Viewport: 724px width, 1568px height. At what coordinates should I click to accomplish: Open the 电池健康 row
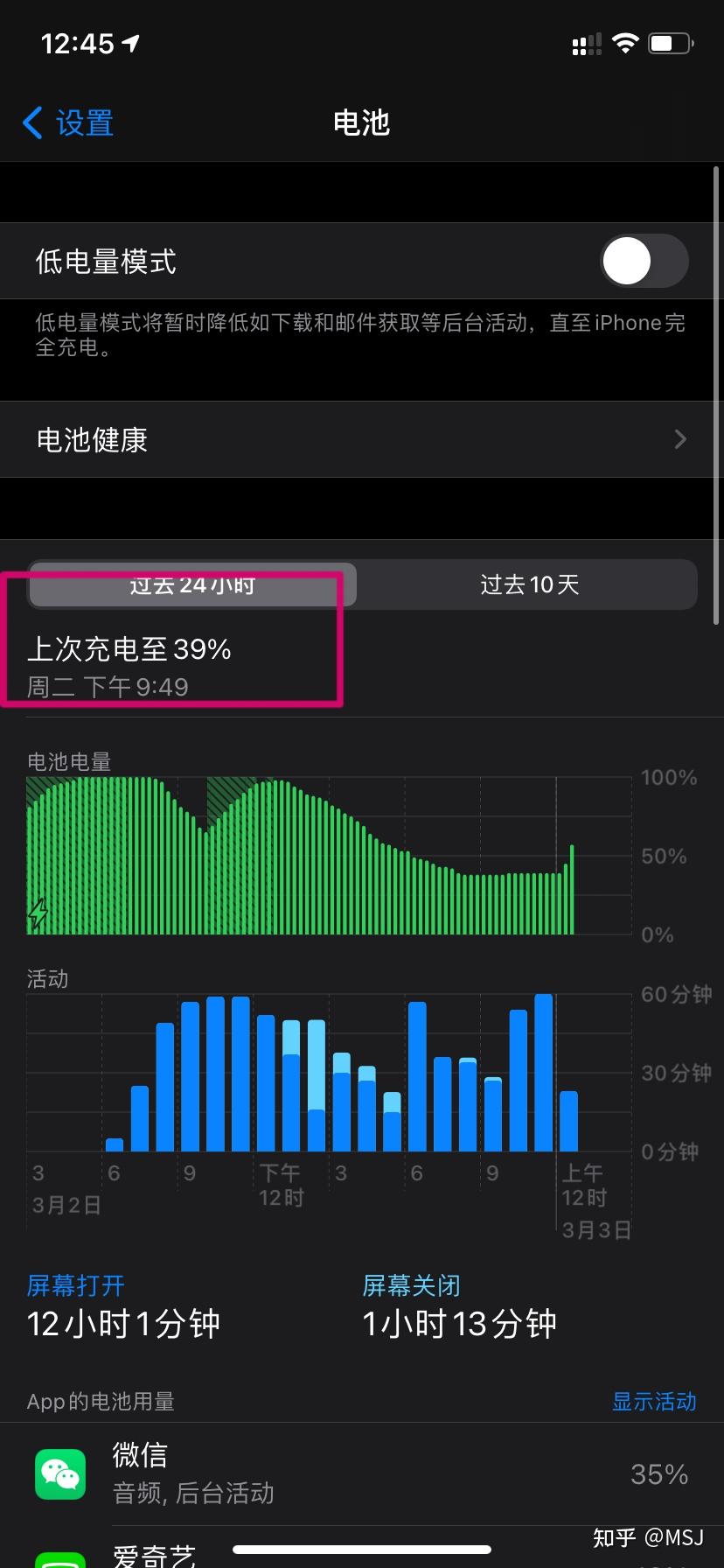[362, 439]
